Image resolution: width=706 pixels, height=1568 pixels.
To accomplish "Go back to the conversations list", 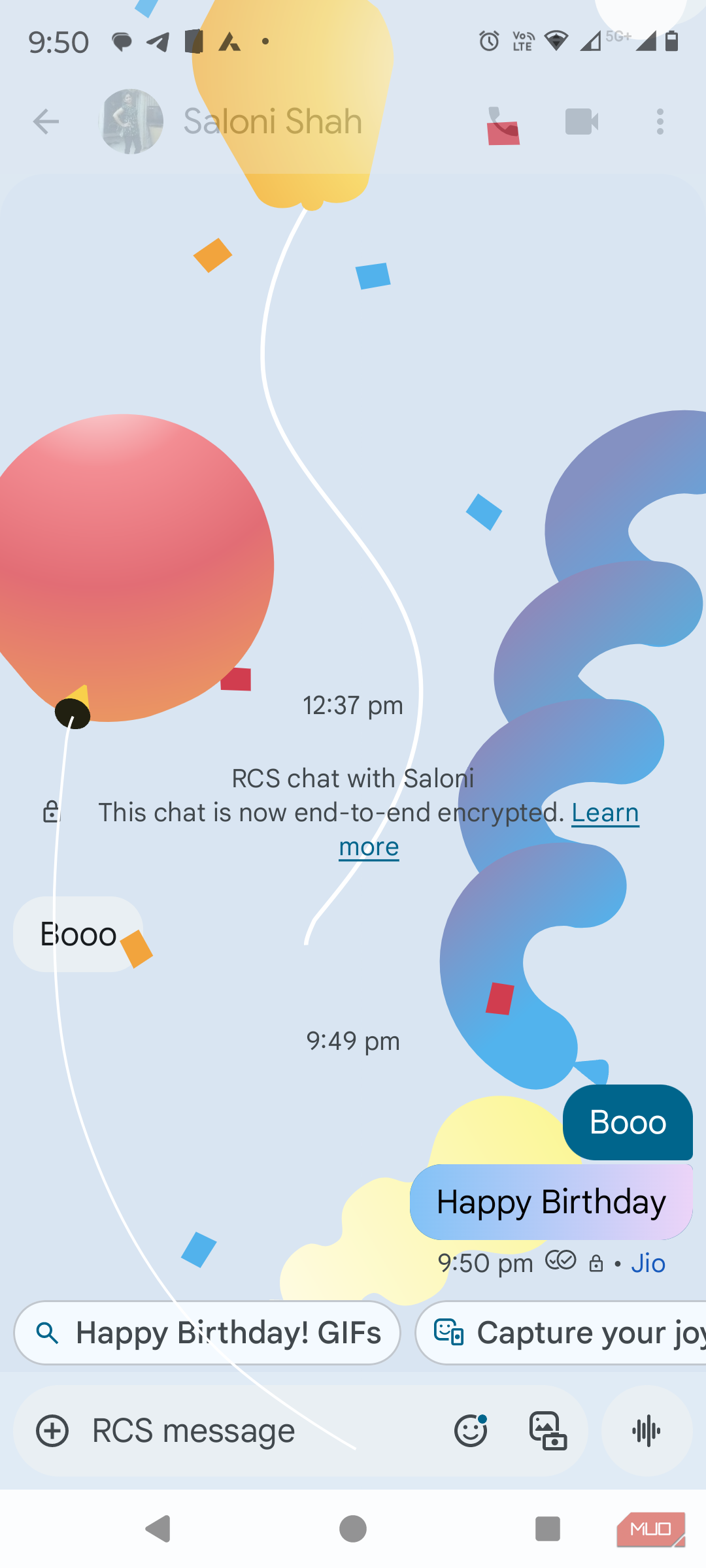I will [46, 122].
